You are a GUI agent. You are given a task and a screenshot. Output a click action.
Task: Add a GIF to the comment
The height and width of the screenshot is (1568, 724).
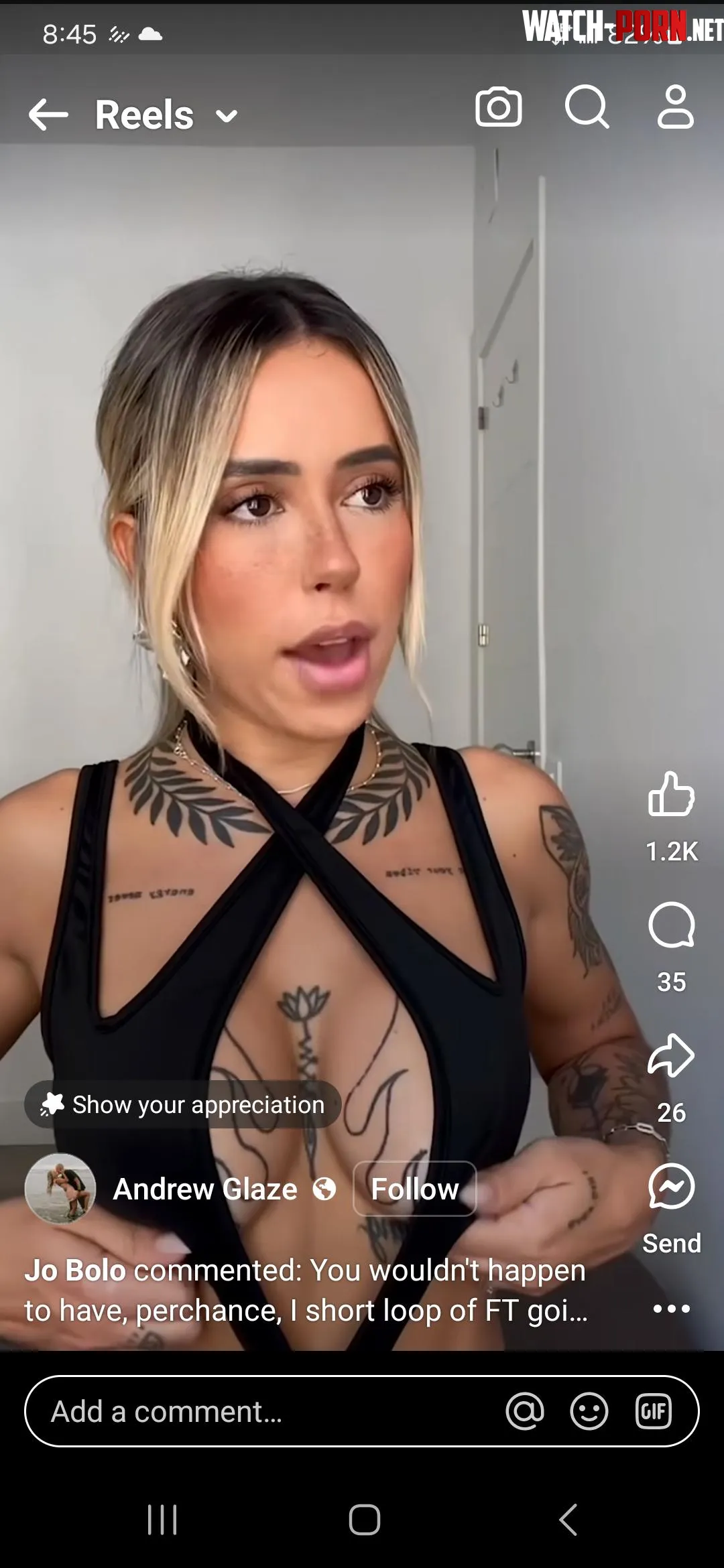[x=653, y=1412]
